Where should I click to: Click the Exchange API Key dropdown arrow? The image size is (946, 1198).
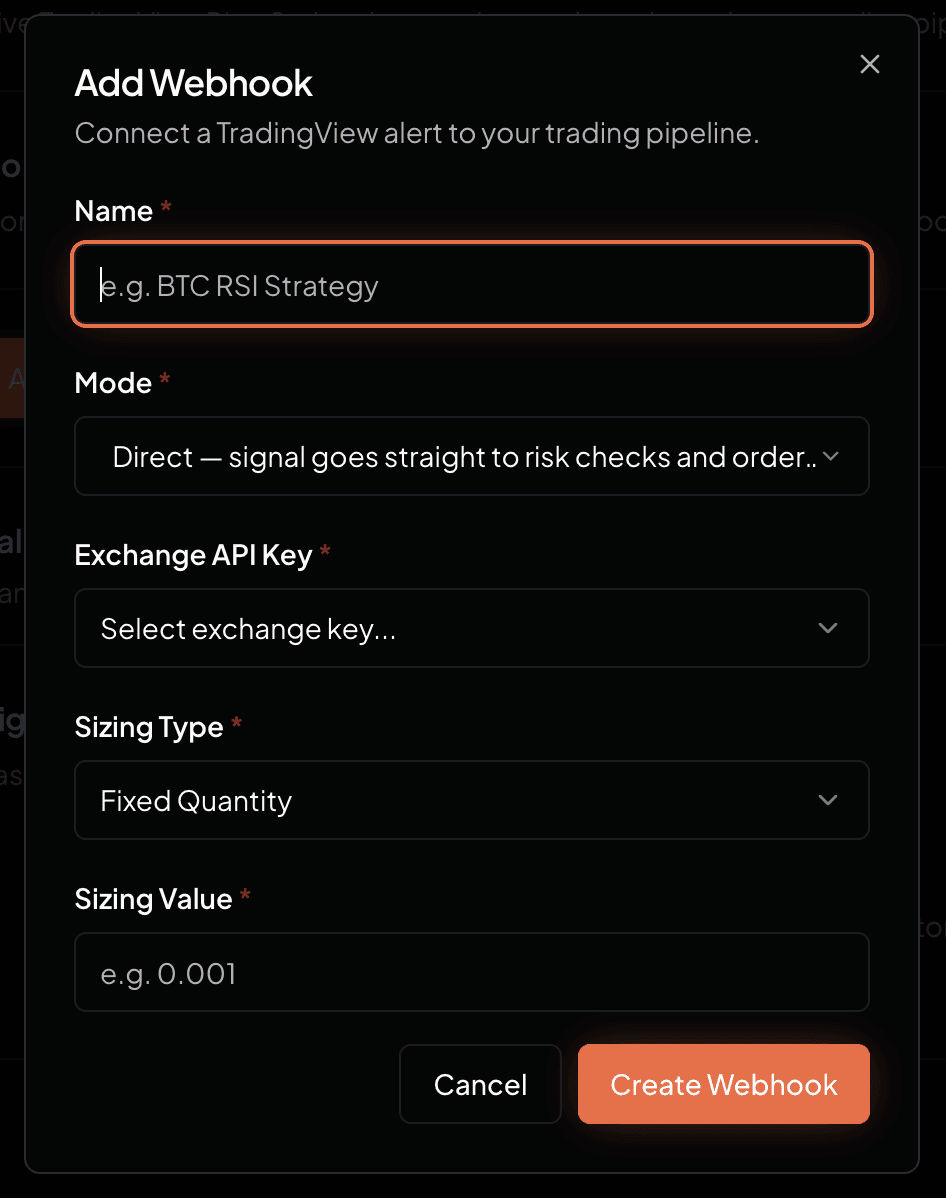pyautogui.click(x=828, y=628)
